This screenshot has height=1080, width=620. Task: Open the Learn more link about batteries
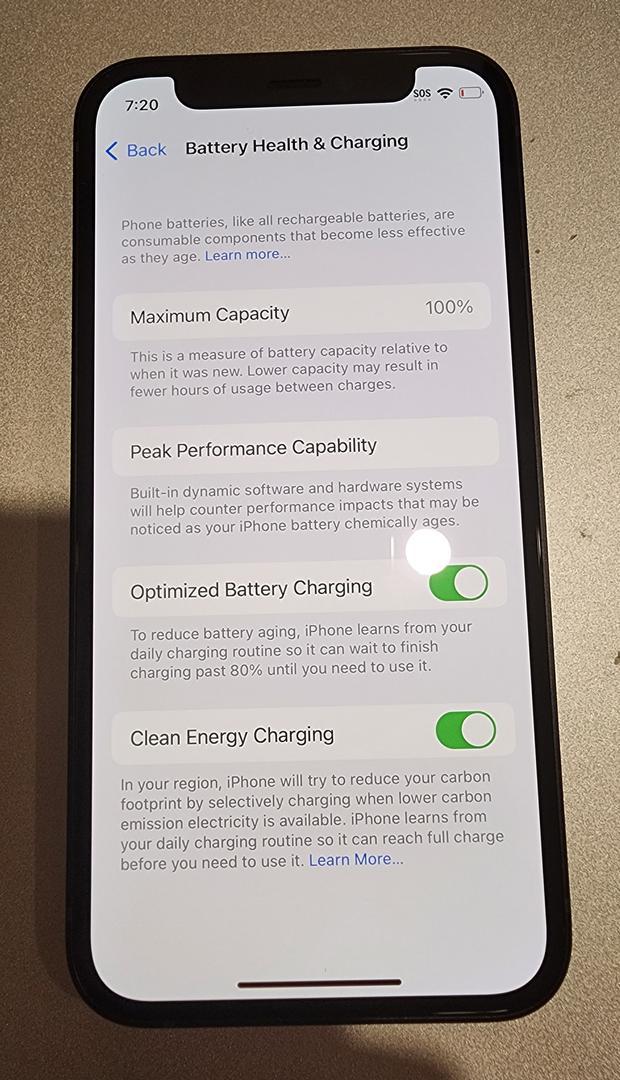click(248, 255)
